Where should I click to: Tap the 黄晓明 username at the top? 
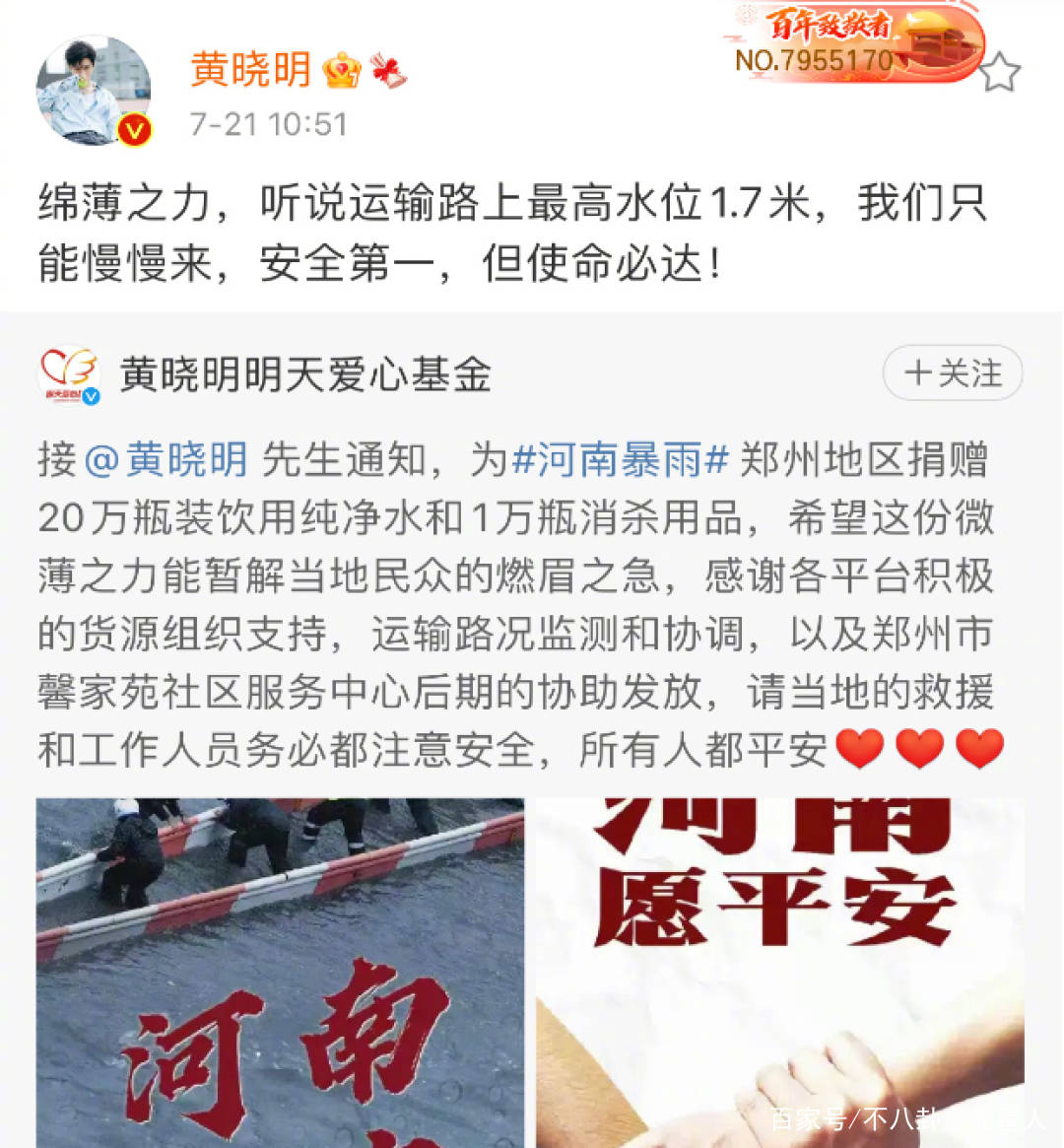click(x=250, y=70)
